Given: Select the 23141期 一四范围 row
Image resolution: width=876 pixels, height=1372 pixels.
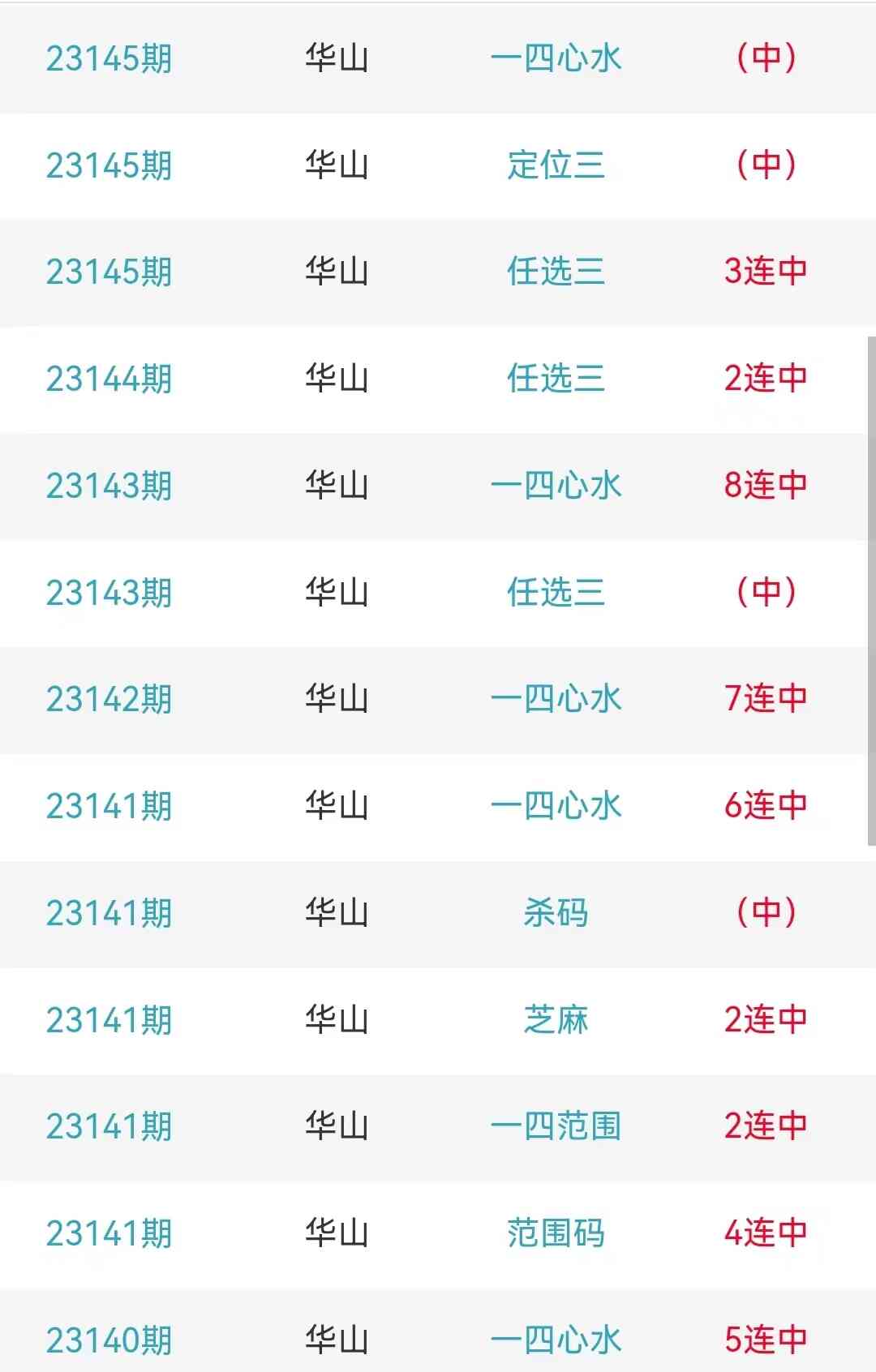Looking at the screenshot, I should 556,1126.
